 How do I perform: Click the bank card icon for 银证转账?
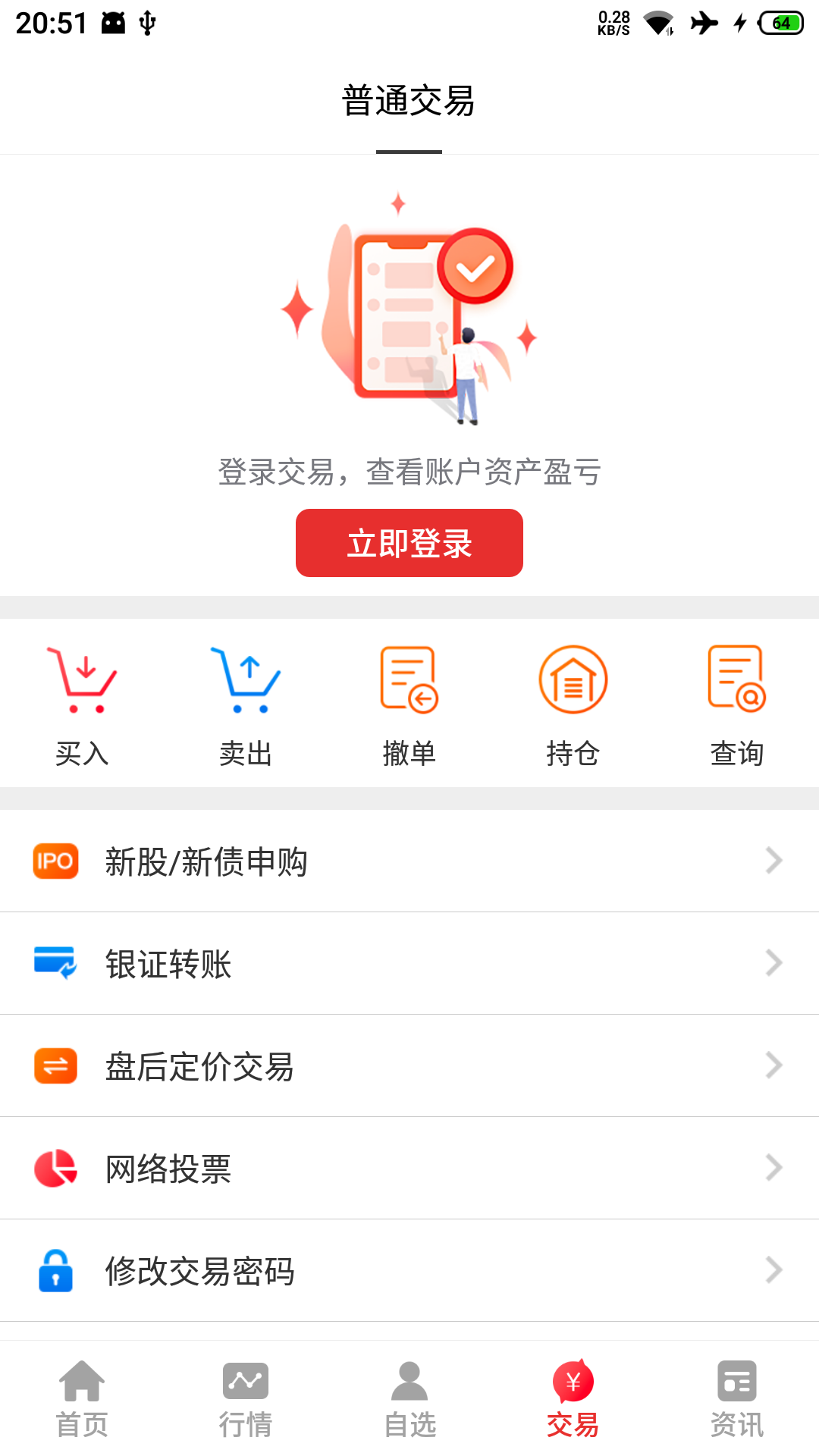pyautogui.click(x=55, y=963)
